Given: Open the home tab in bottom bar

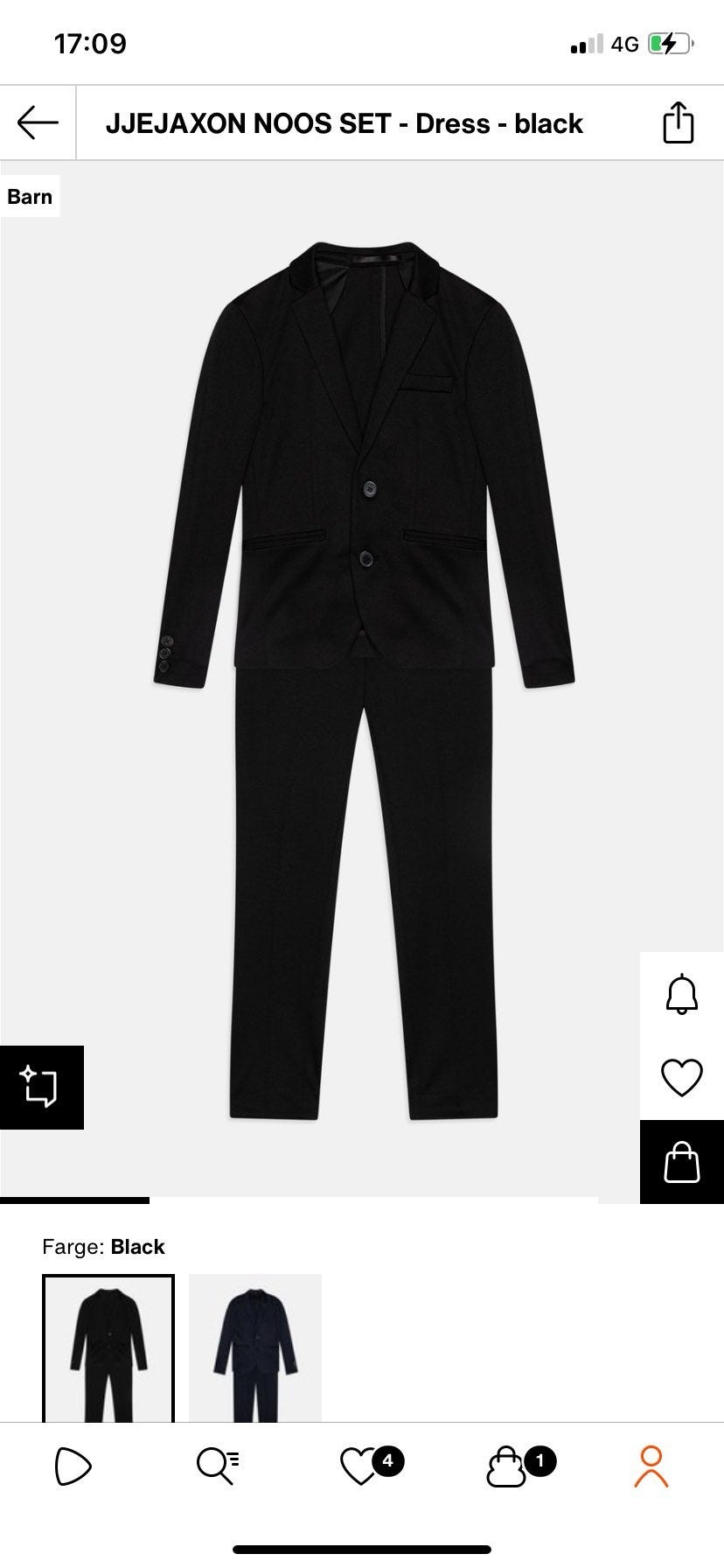Looking at the screenshot, I should coord(73,1466).
